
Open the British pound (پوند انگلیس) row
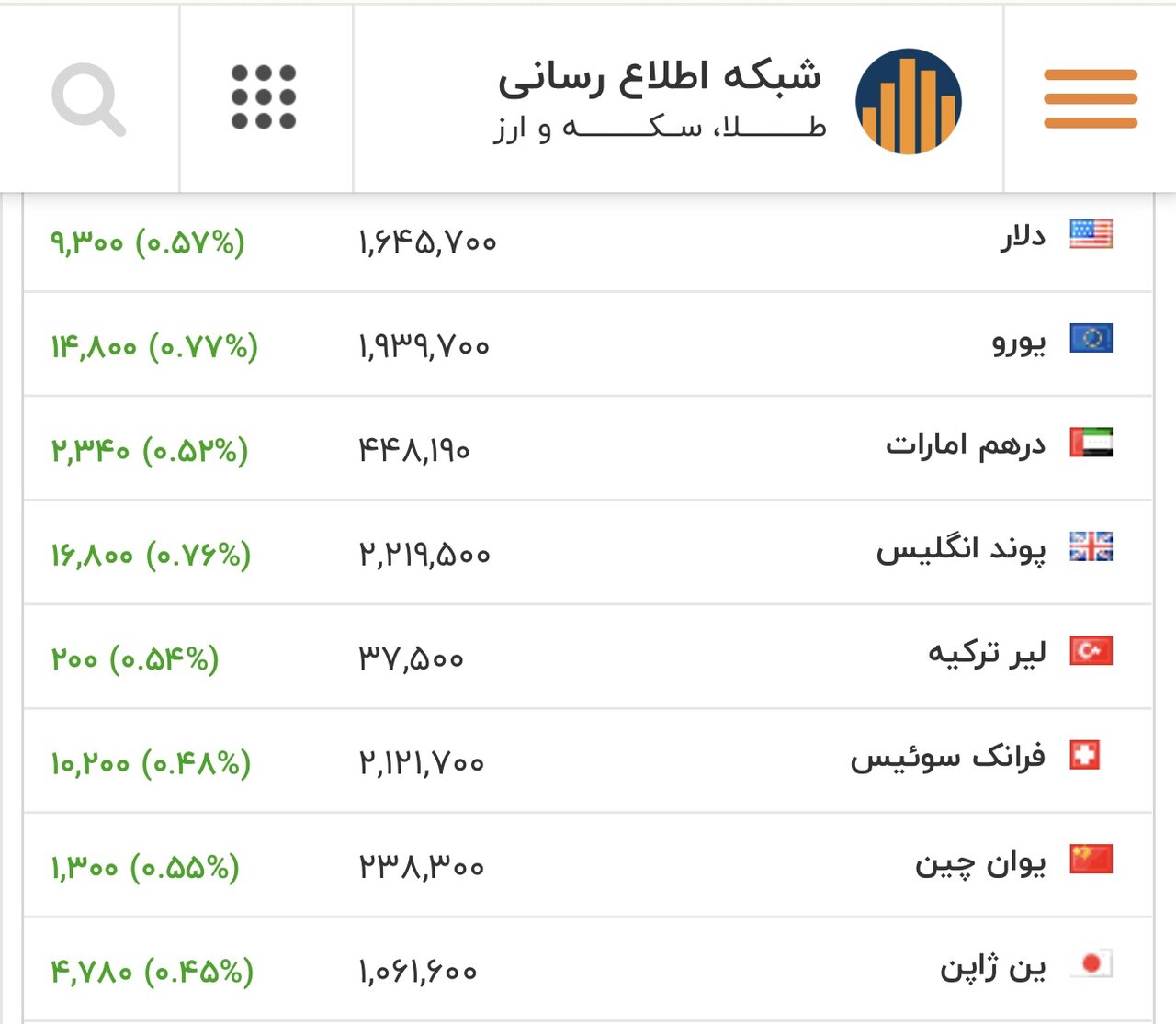[960, 551]
